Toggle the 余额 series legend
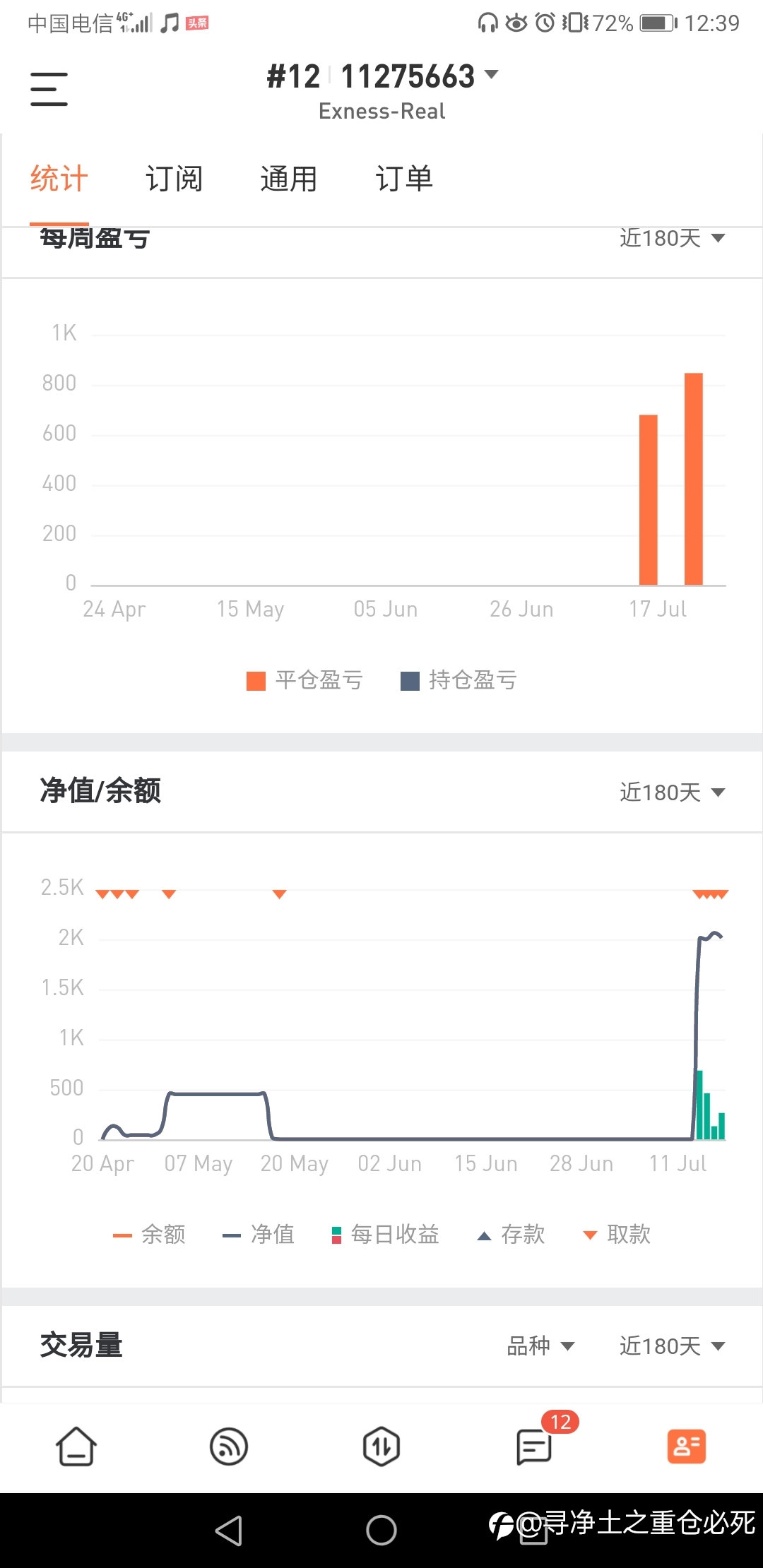Viewport: 763px width, 1568px height. click(149, 1235)
